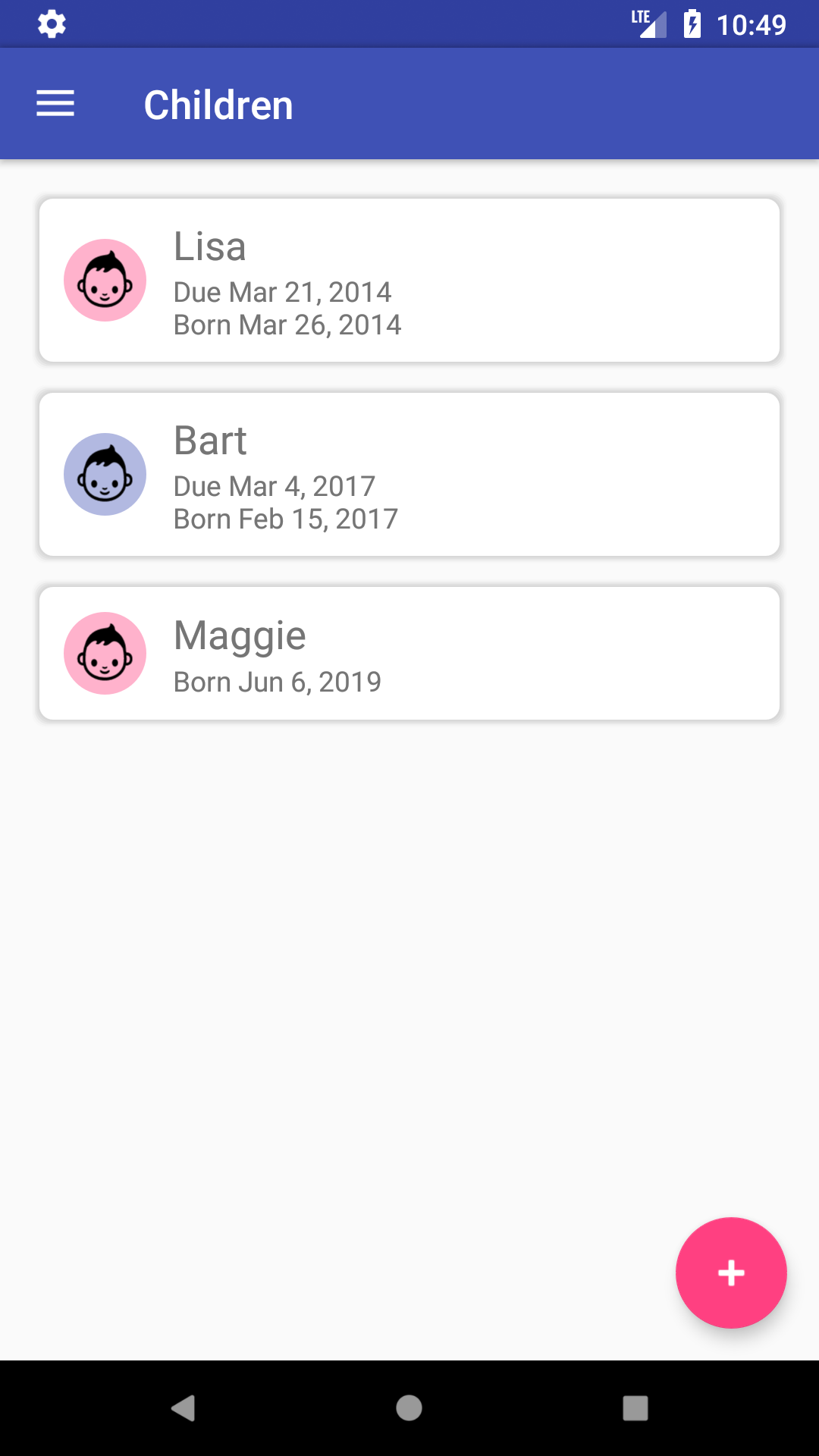
Task: Tap the battery charging indicator
Action: pos(692,24)
